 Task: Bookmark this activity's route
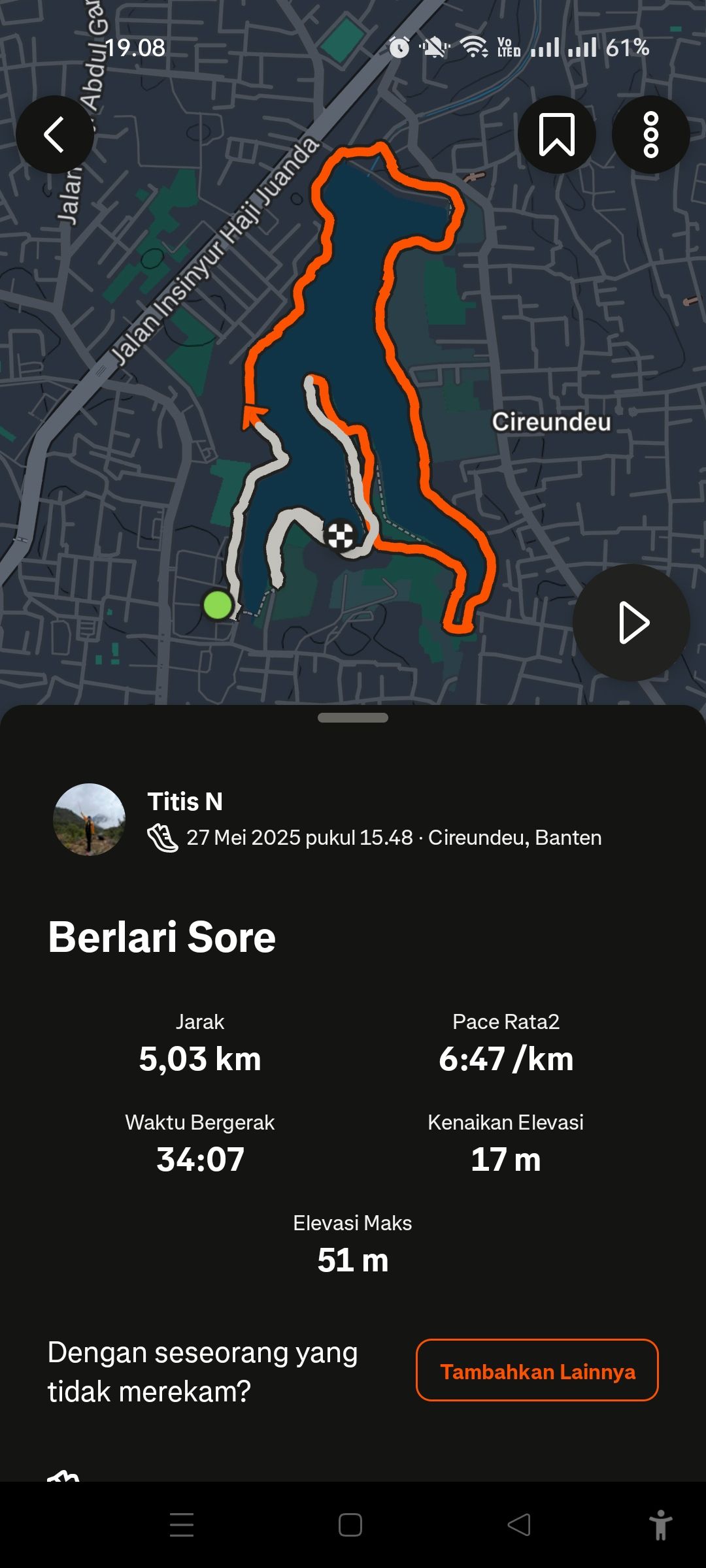point(556,135)
